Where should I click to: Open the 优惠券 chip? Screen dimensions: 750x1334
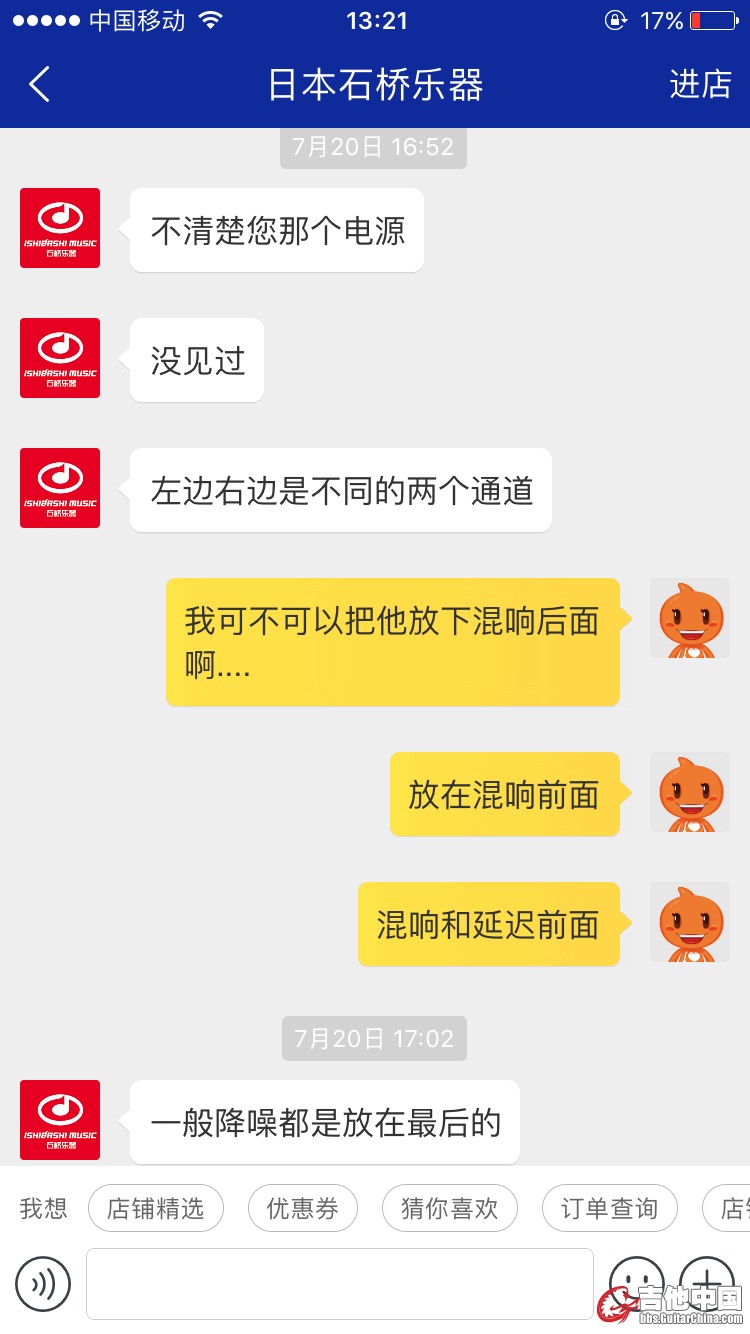click(302, 1208)
